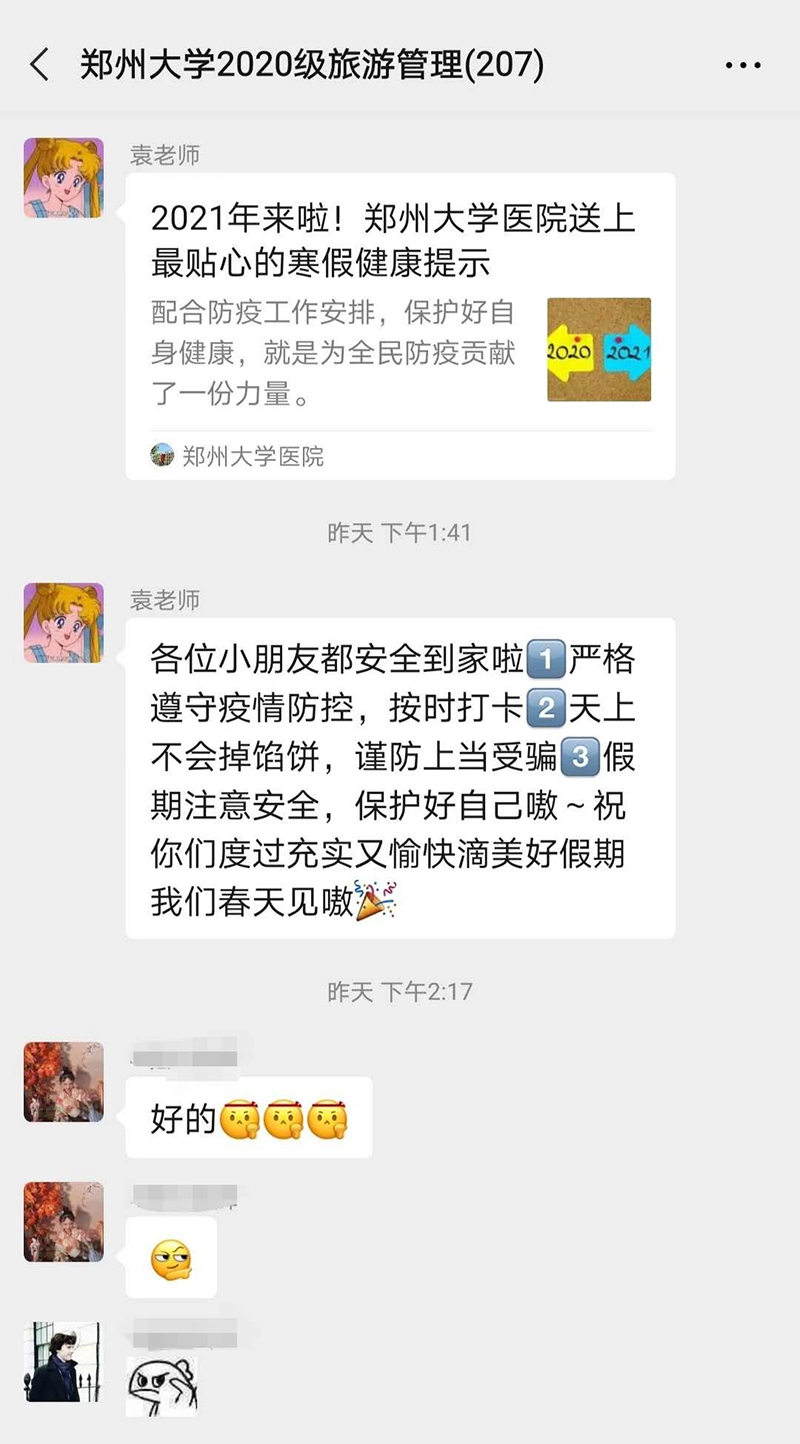This screenshot has width=800, height=1444.
Task: Open the group chat overflow menu
Action: coord(742,66)
